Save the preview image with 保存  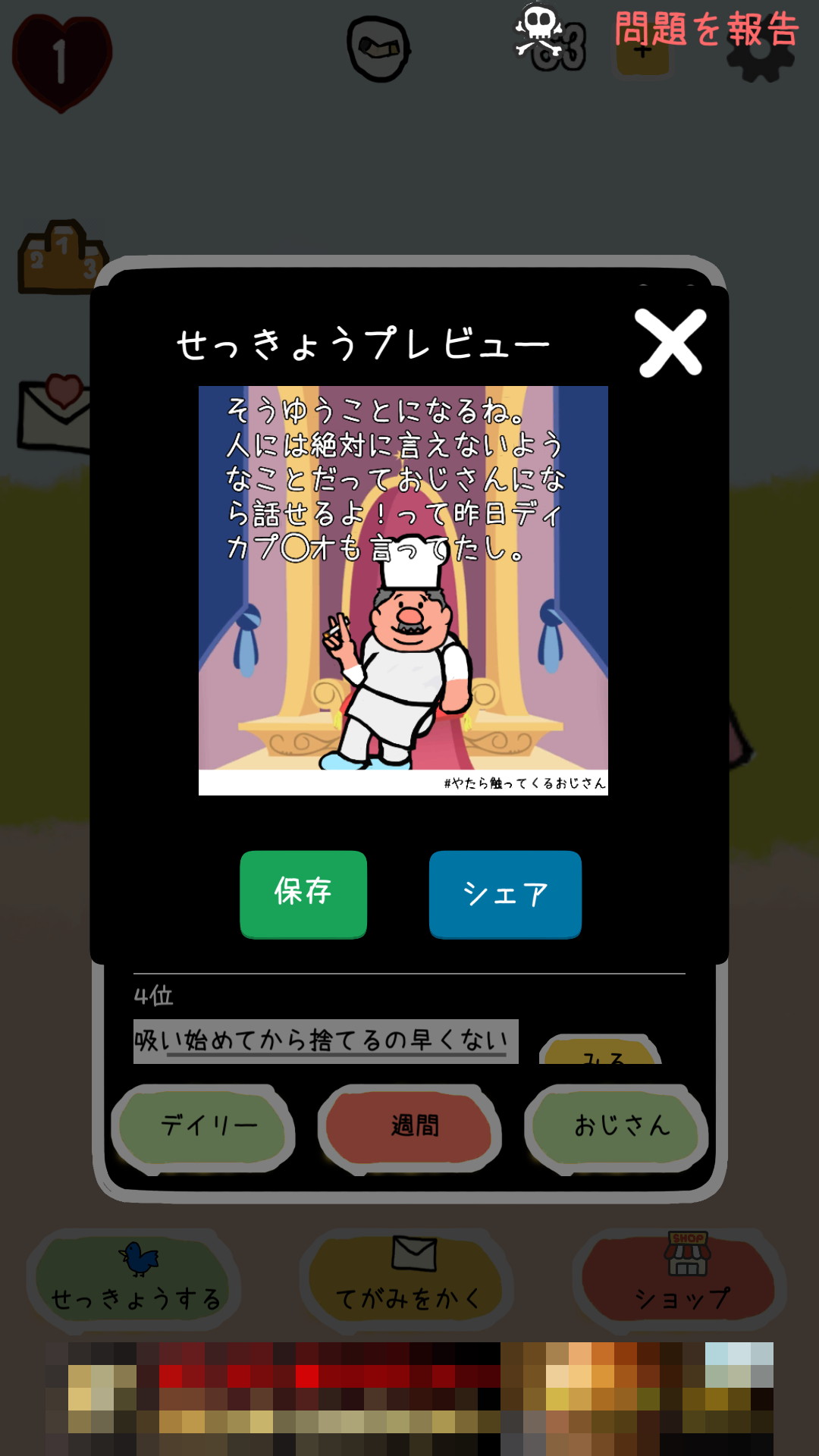[x=303, y=893]
